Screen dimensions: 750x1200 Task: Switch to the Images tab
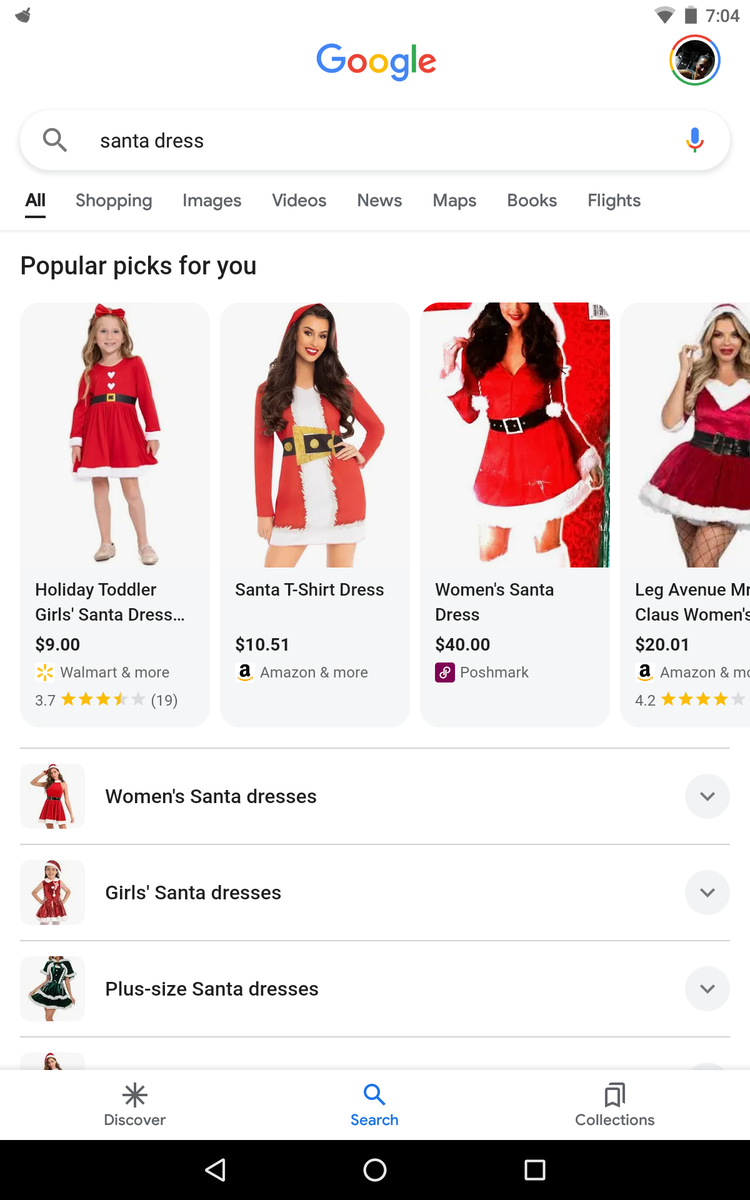212,200
